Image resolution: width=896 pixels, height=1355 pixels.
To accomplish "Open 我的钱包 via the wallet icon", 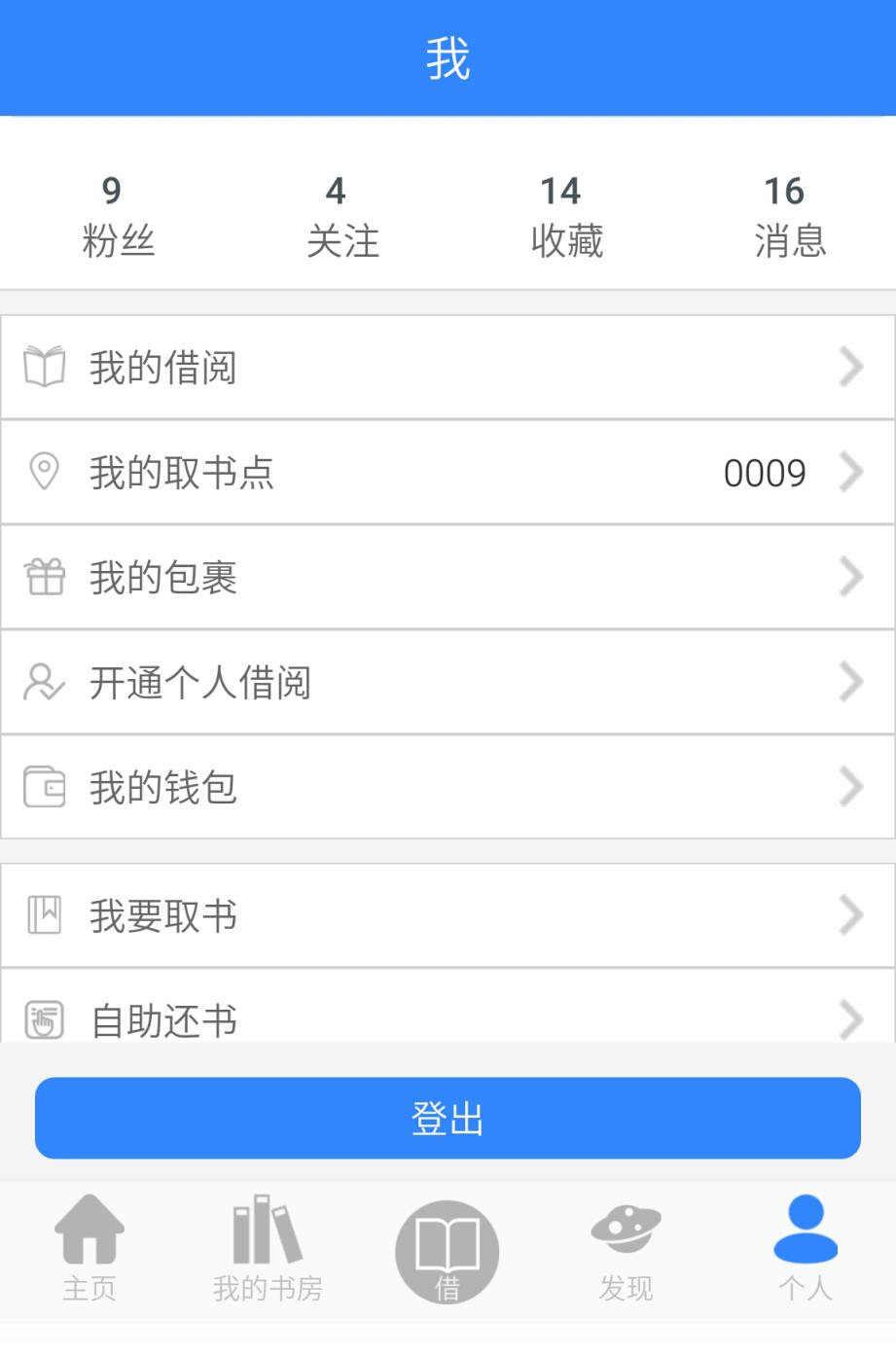I will pos(43,788).
